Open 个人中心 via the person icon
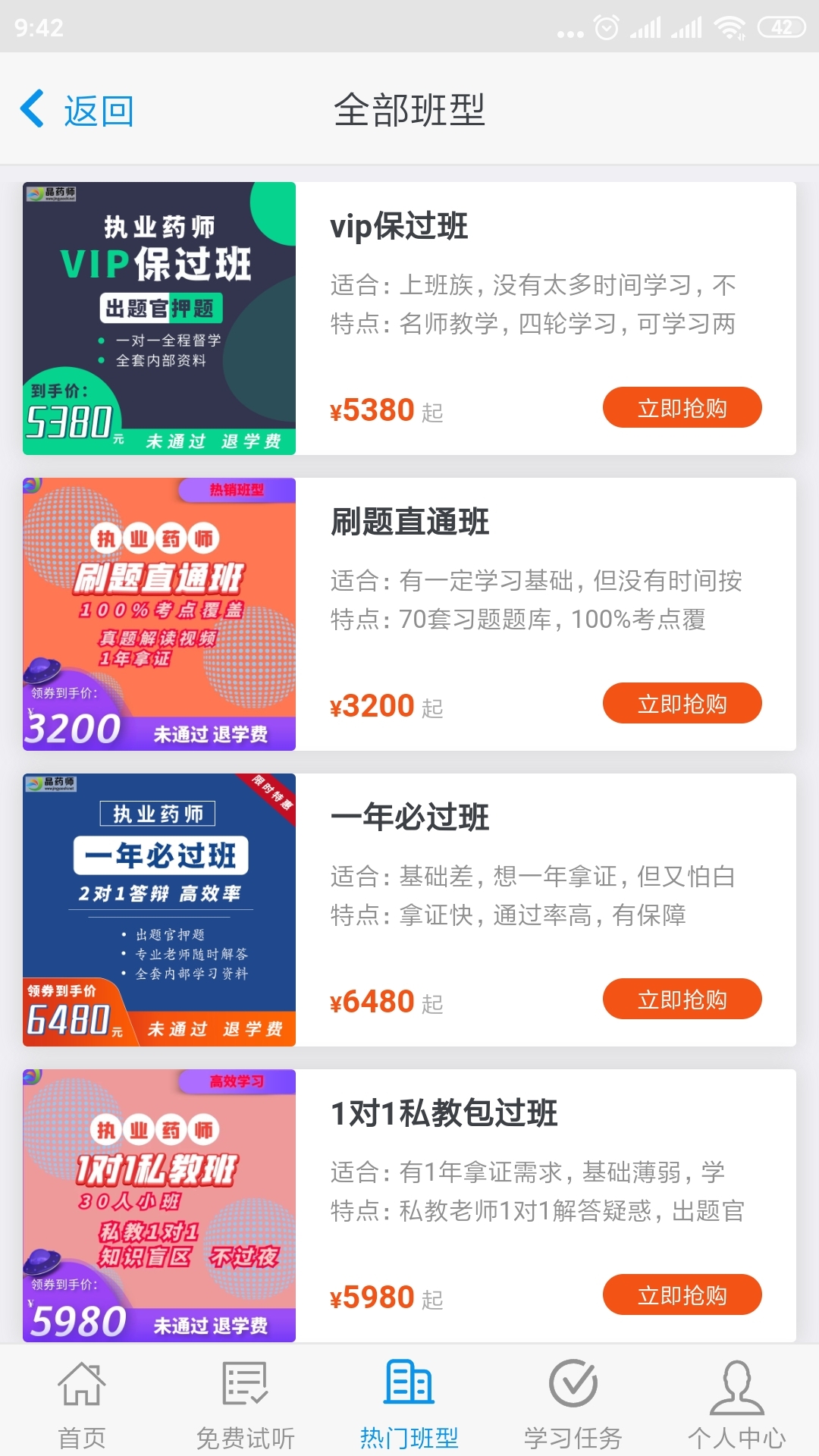Viewport: 819px width, 1456px height. coord(734,1384)
